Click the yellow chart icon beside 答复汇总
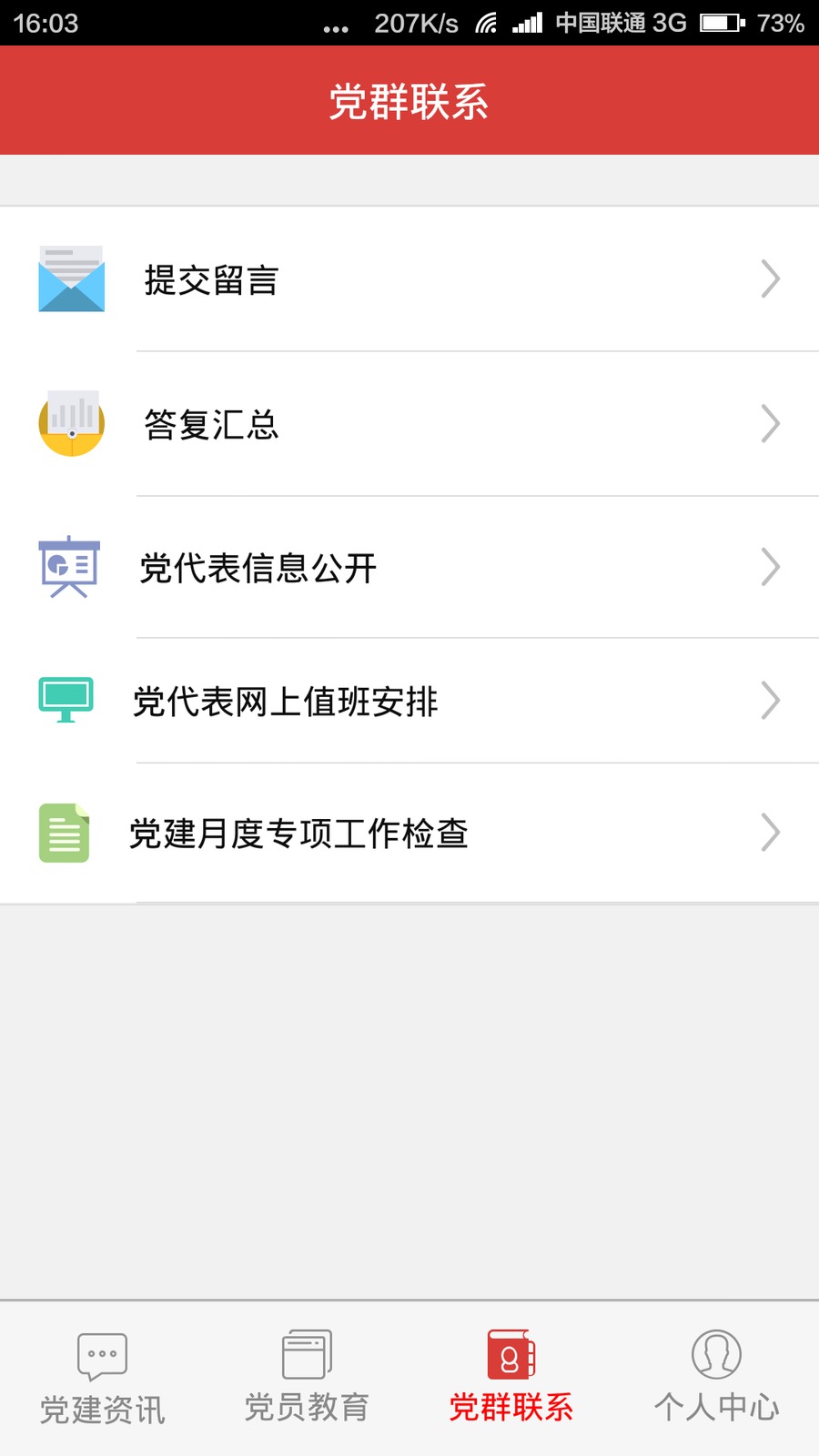Image resolution: width=819 pixels, height=1456 pixels. click(x=71, y=422)
